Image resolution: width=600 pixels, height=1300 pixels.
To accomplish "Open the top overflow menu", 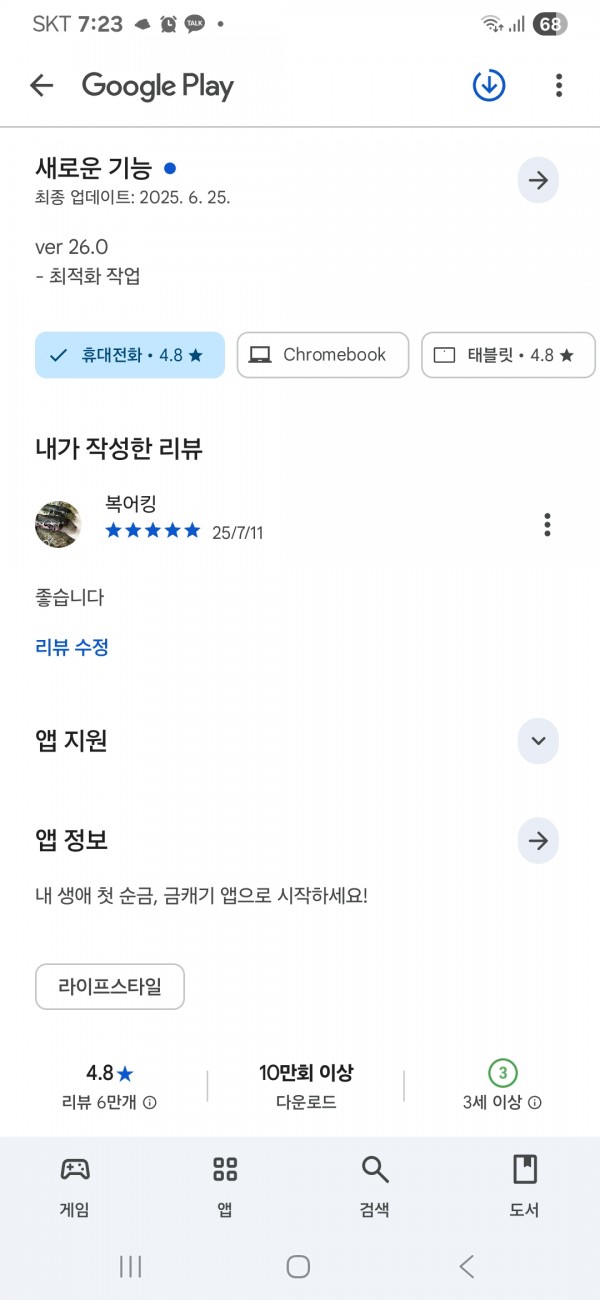I will (559, 86).
